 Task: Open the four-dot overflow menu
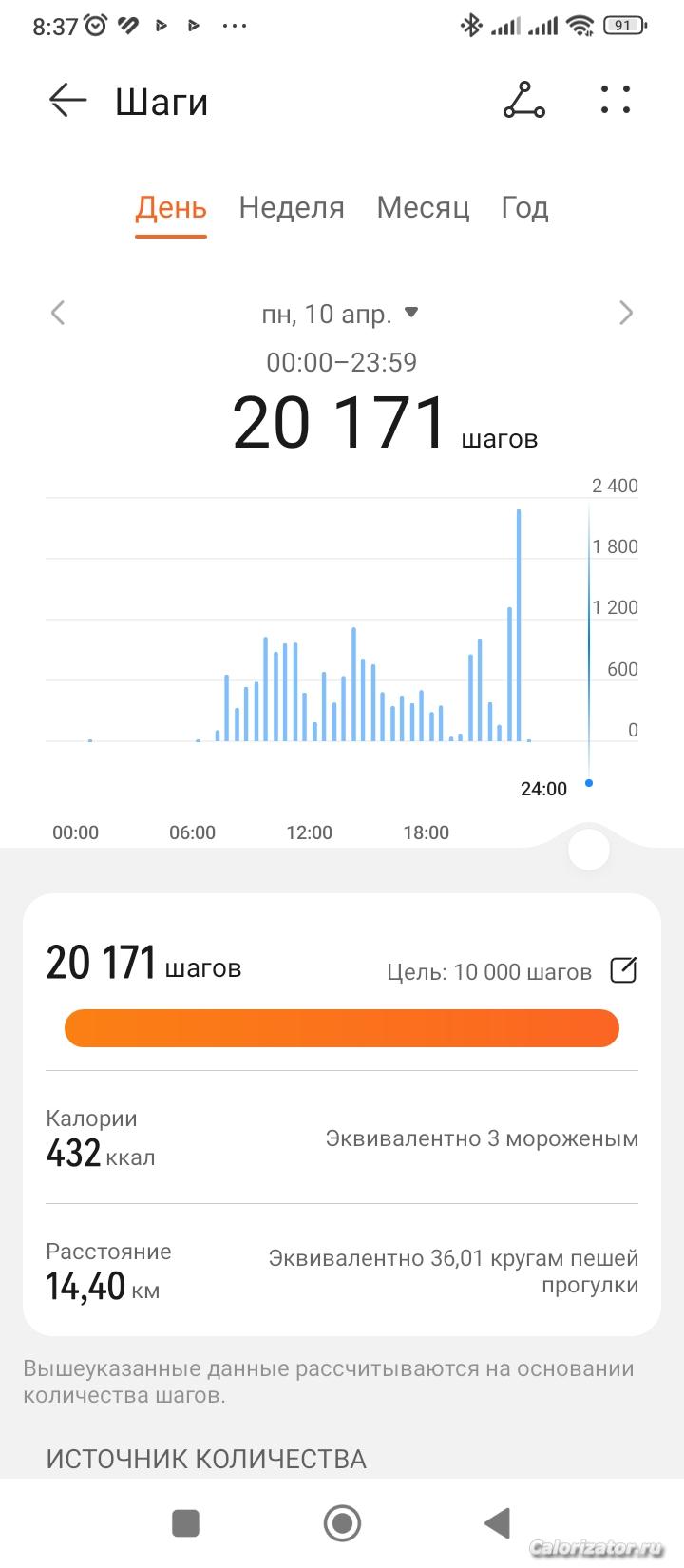(616, 101)
